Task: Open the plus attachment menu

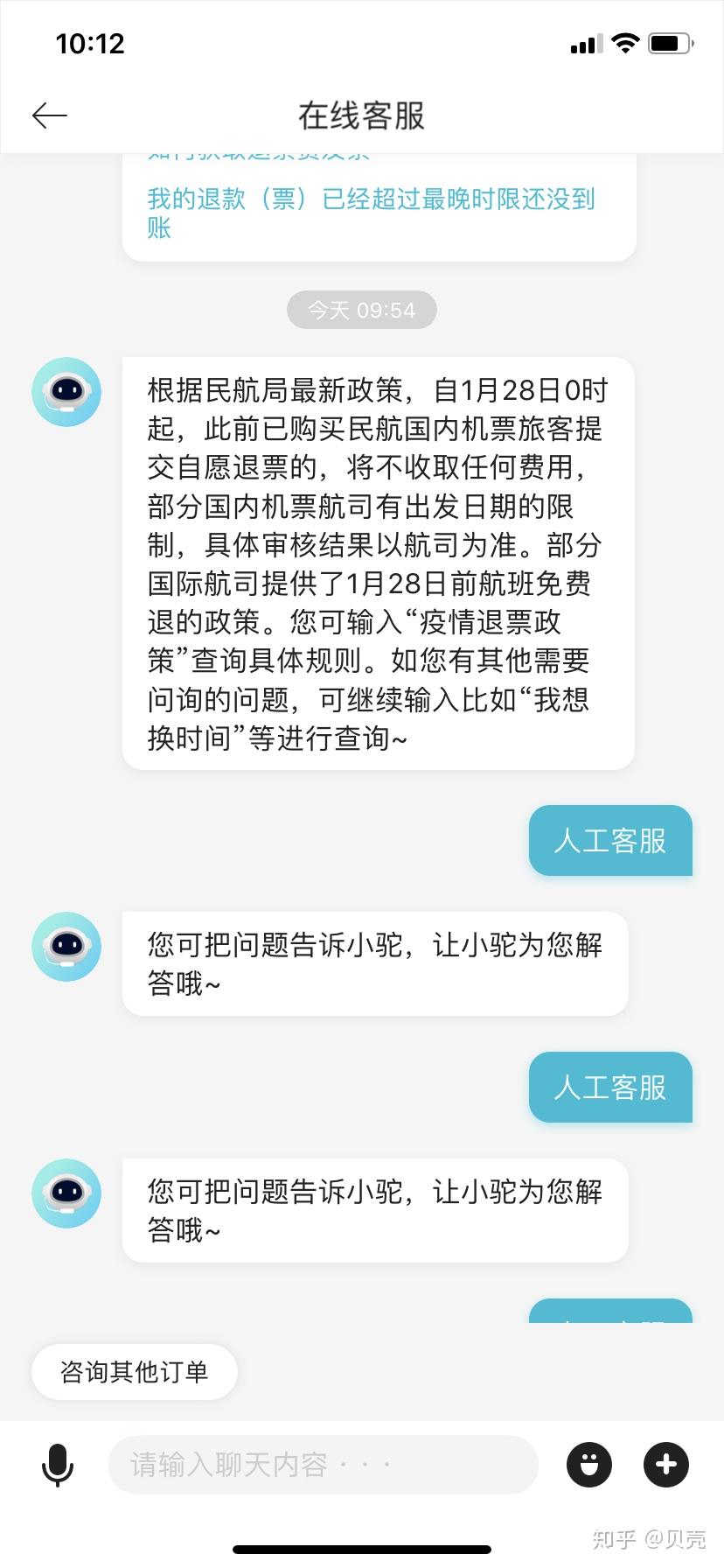Action: point(666,1465)
